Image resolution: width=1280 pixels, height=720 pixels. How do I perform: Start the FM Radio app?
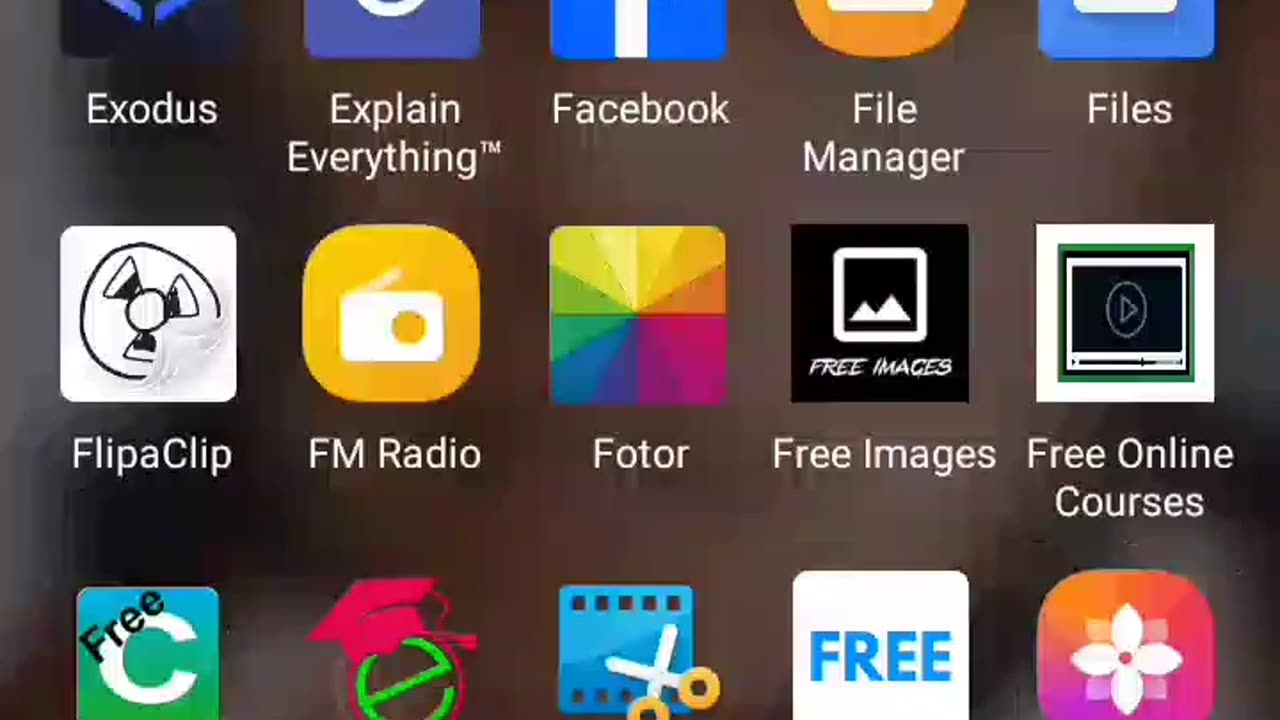click(x=391, y=314)
